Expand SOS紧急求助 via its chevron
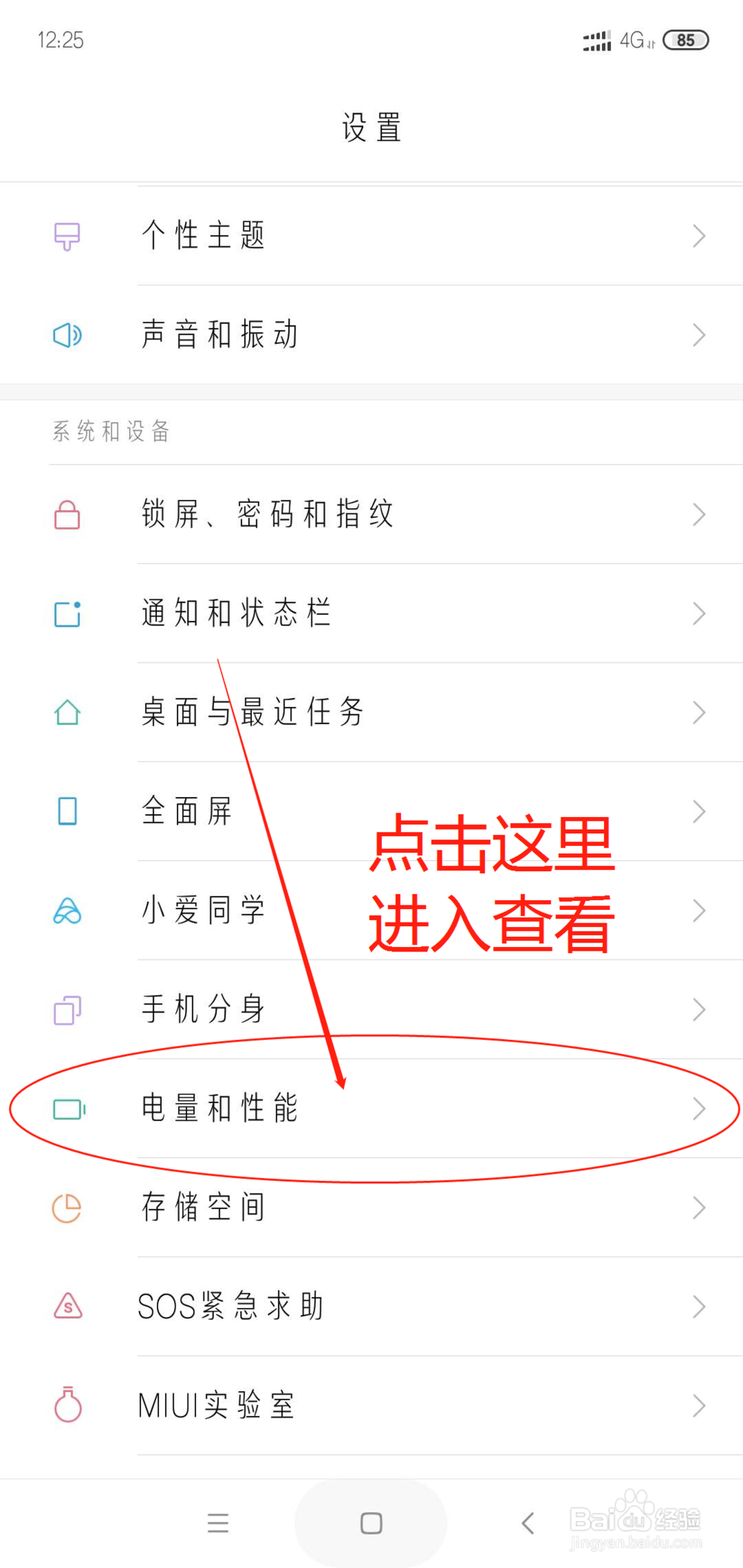This screenshot has width=743, height=1568. click(x=697, y=1307)
